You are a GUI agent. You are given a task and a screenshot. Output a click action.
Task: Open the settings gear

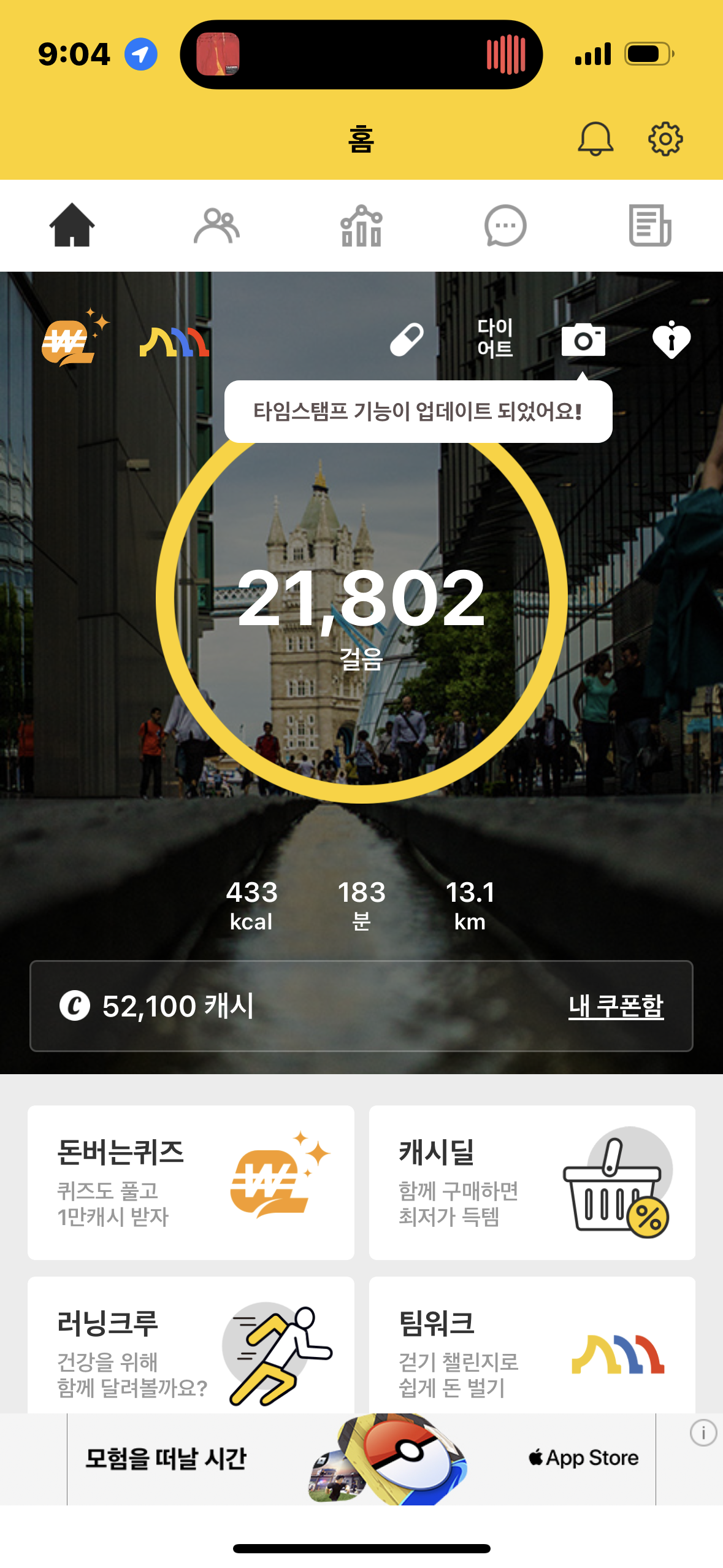pyautogui.click(x=665, y=139)
